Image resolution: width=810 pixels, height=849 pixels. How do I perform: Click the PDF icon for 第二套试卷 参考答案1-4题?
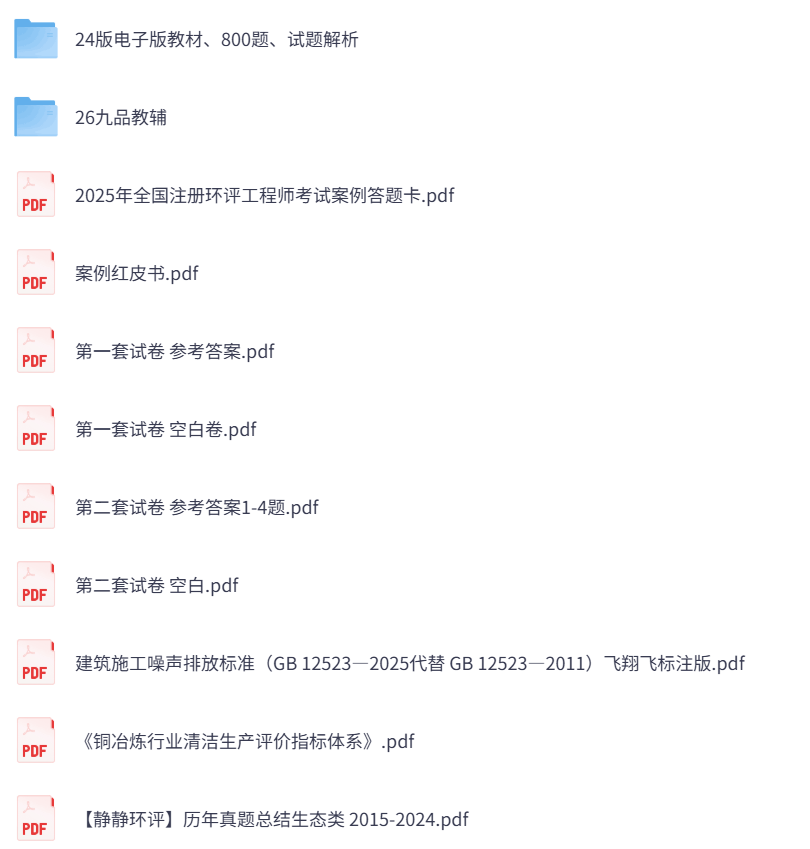pyautogui.click(x=35, y=506)
